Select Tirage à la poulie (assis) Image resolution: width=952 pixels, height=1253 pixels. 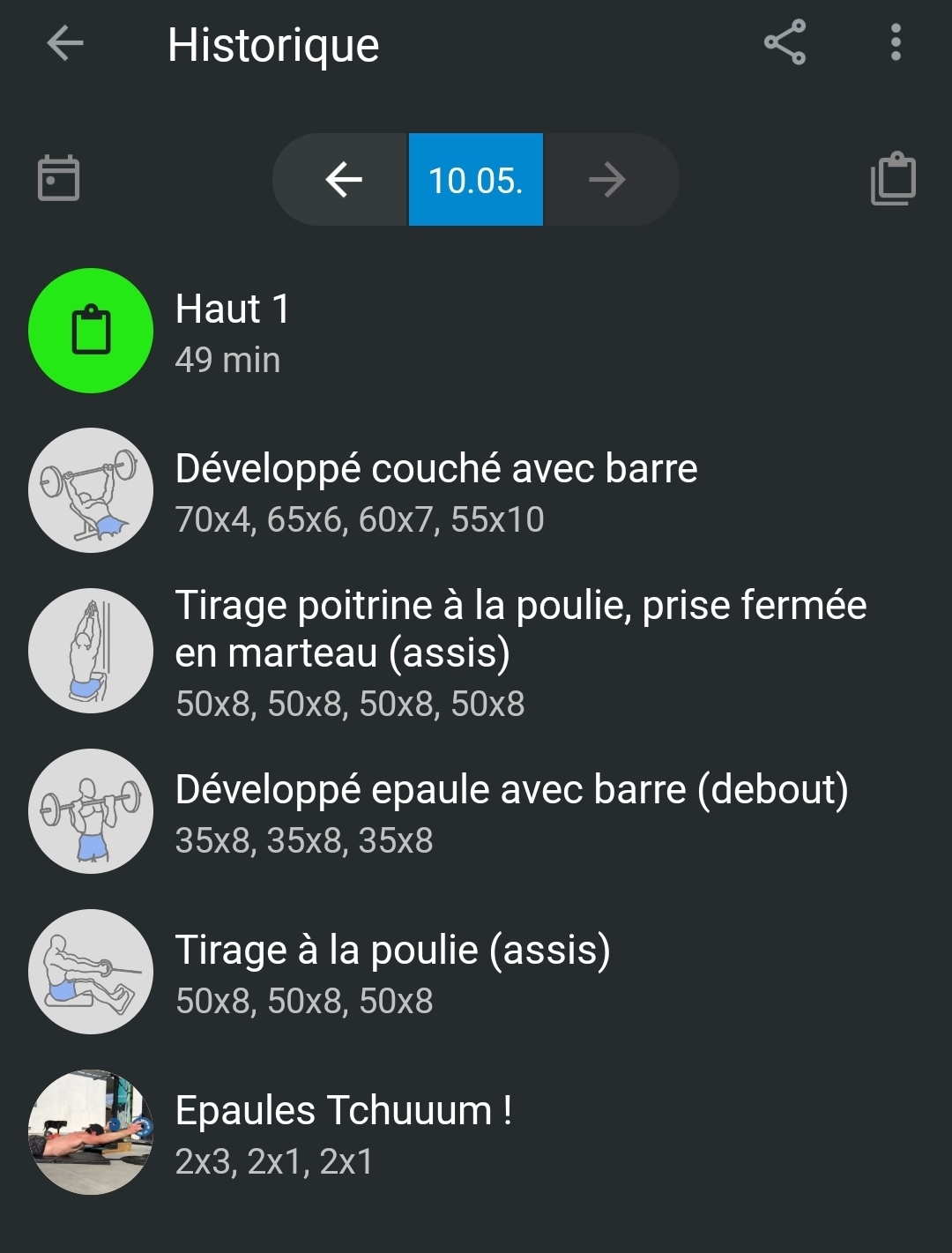392,973
